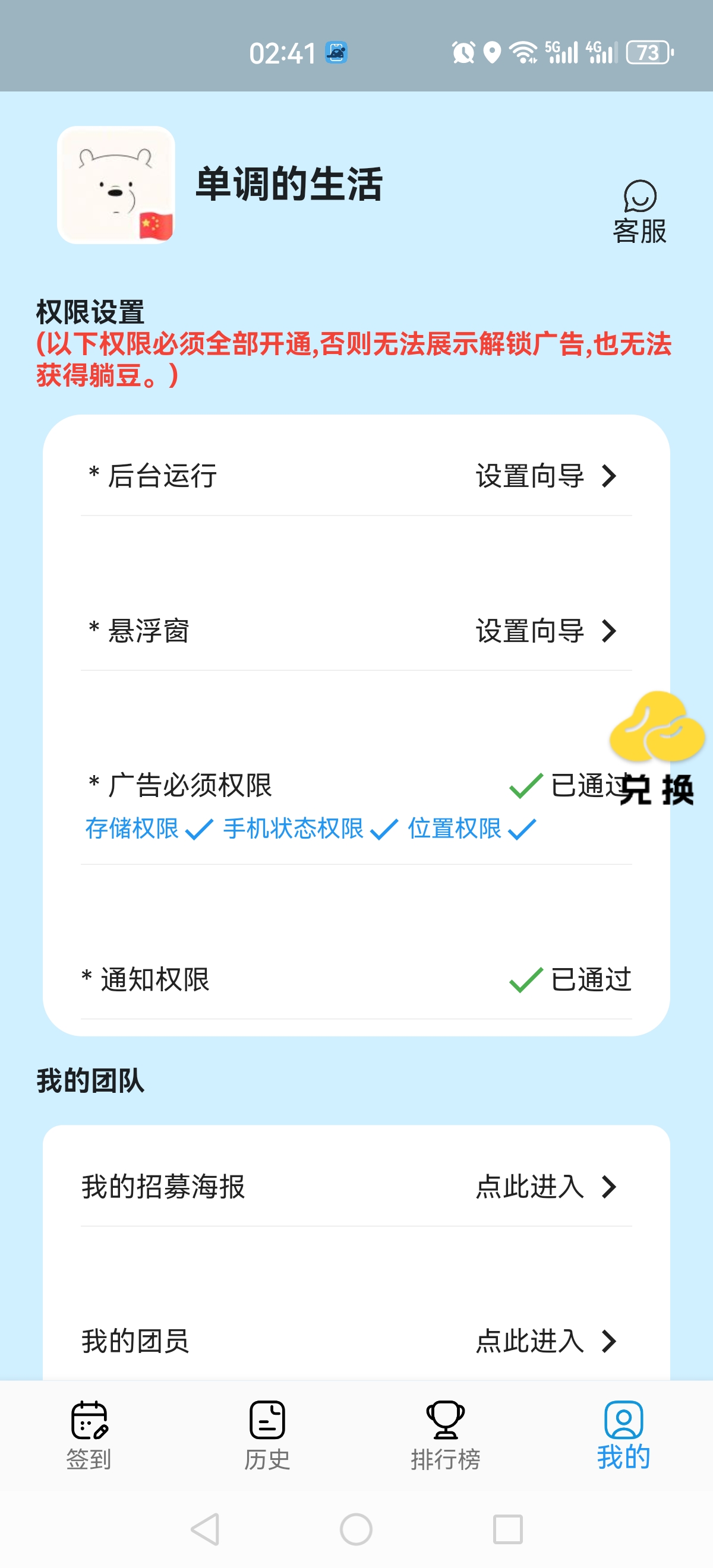Image resolution: width=713 pixels, height=1568 pixels.
Task: Open 设置向导 for 悬浮窗
Action: coord(545,631)
